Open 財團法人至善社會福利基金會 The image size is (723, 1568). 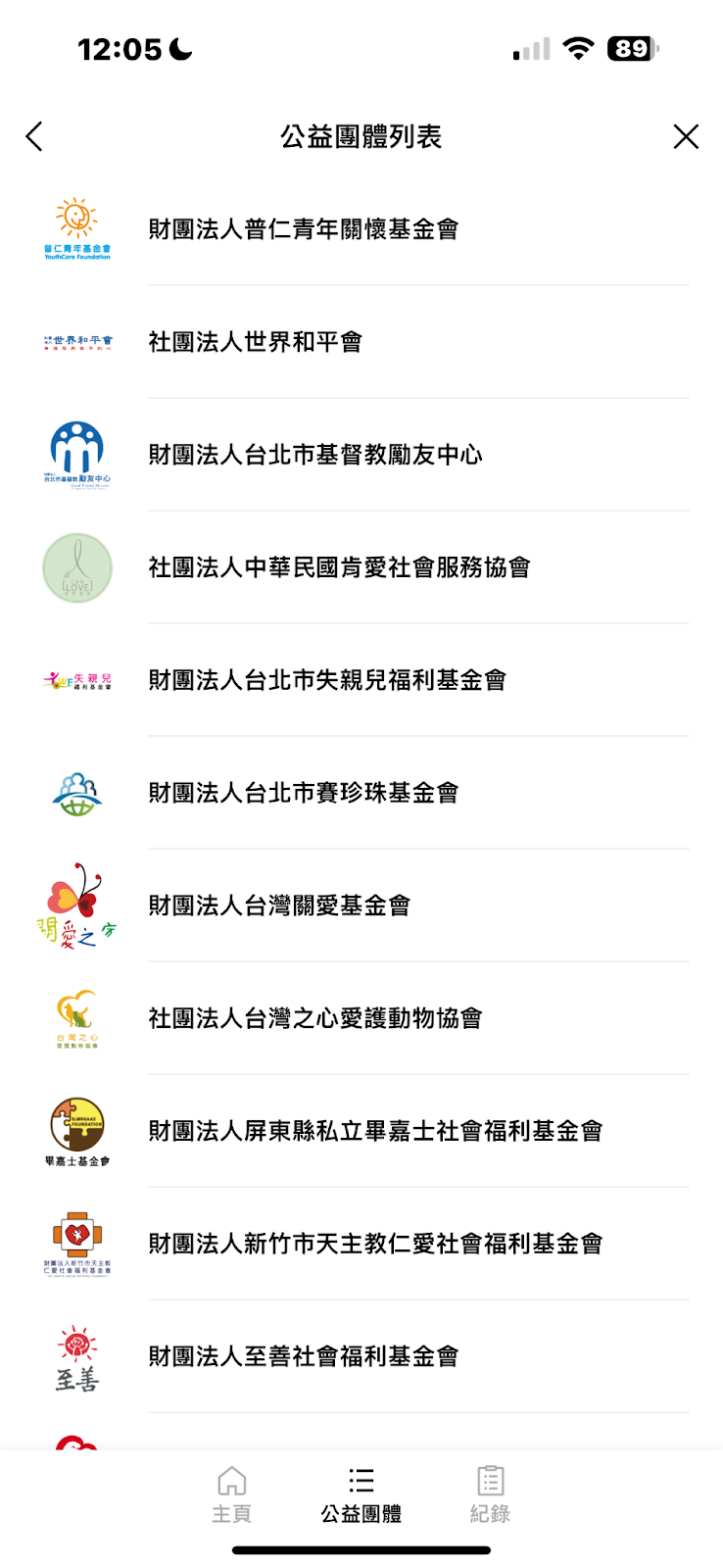361,1356
